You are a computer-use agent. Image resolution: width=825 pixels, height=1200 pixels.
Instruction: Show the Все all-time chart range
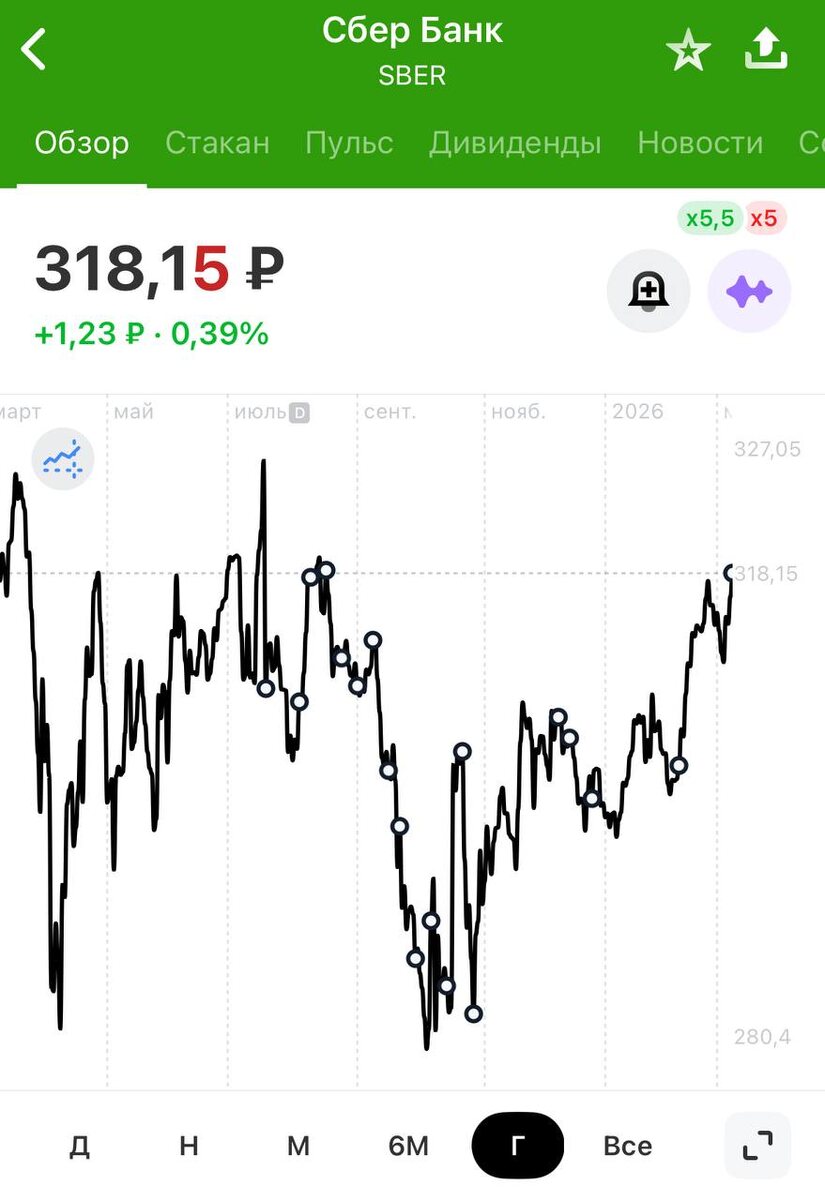(628, 1145)
